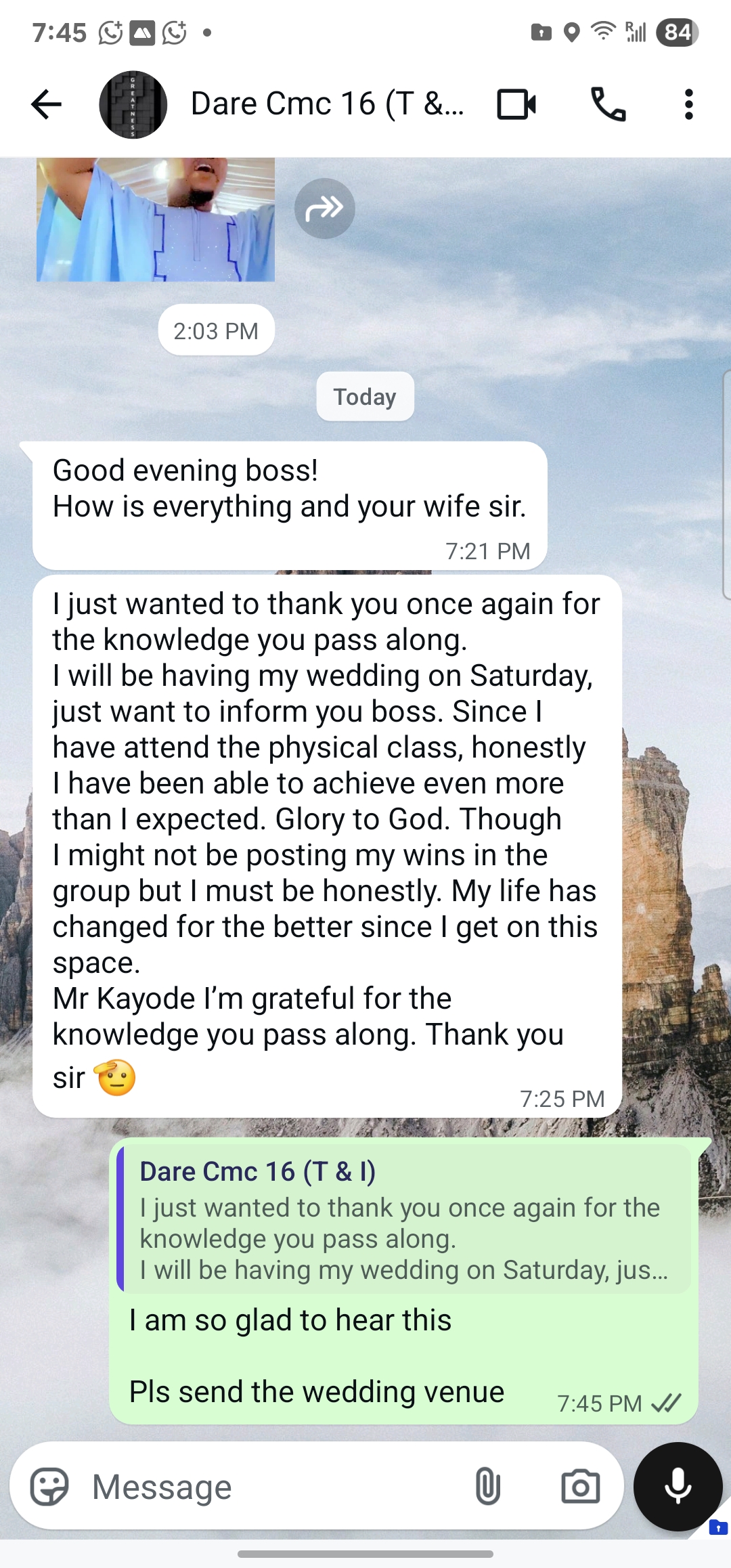Forward the shared photo
Viewport: 731px width, 1568px height.
(324, 209)
